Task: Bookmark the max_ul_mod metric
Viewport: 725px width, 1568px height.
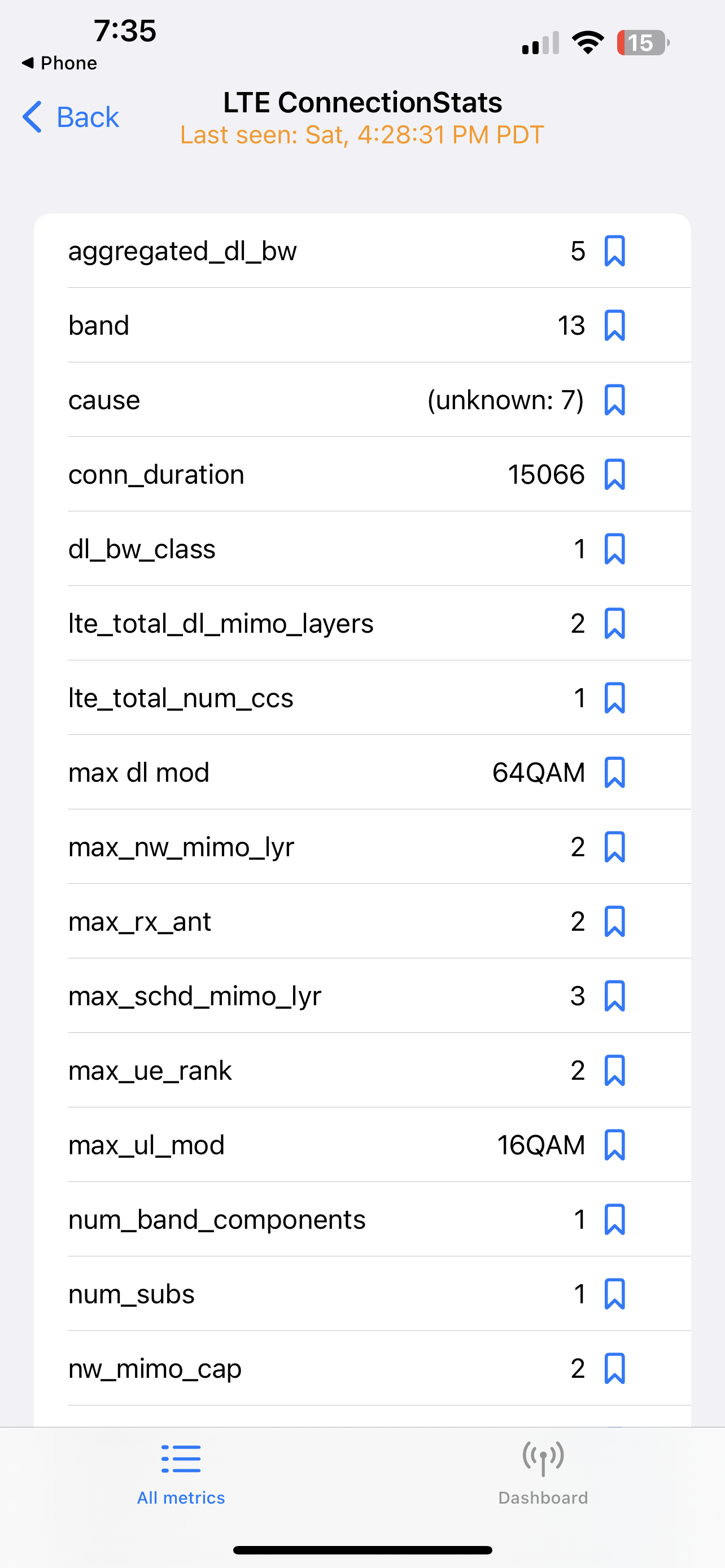Action: tap(614, 1146)
